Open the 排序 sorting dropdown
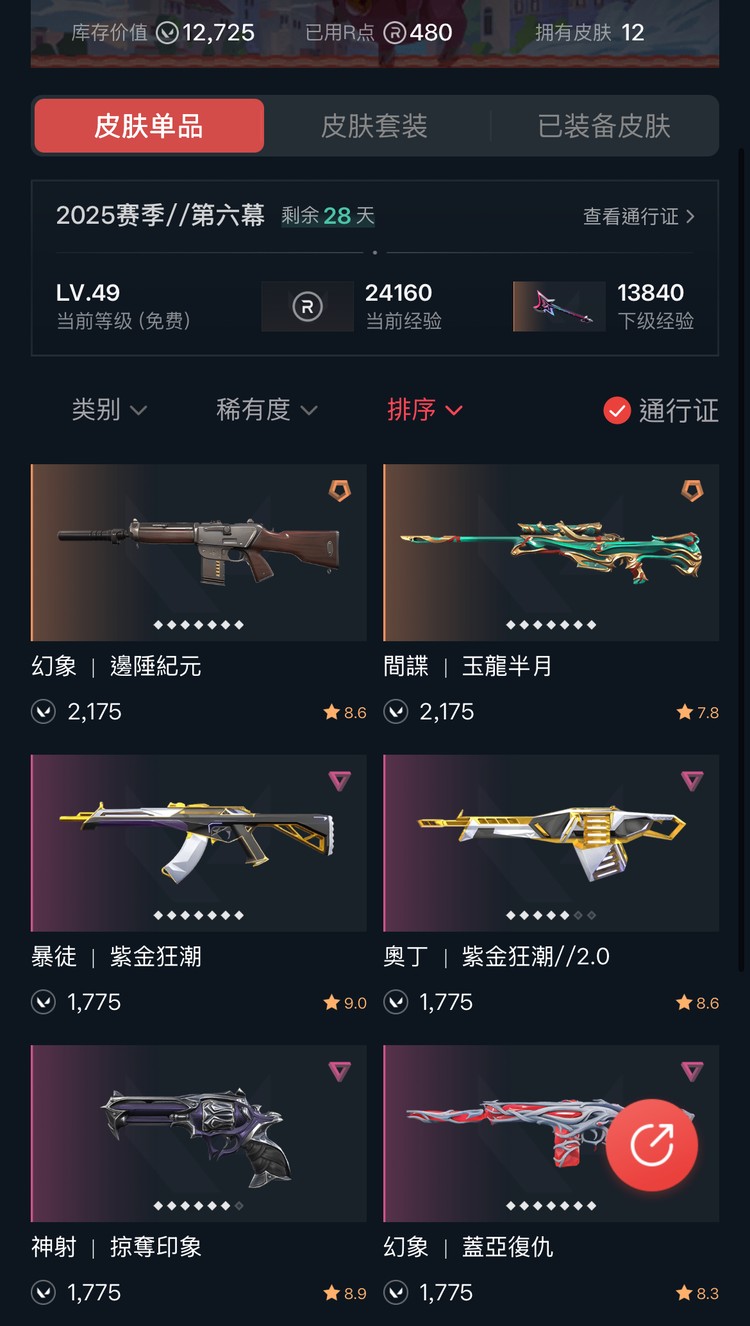This screenshot has width=750, height=1326. [x=425, y=410]
